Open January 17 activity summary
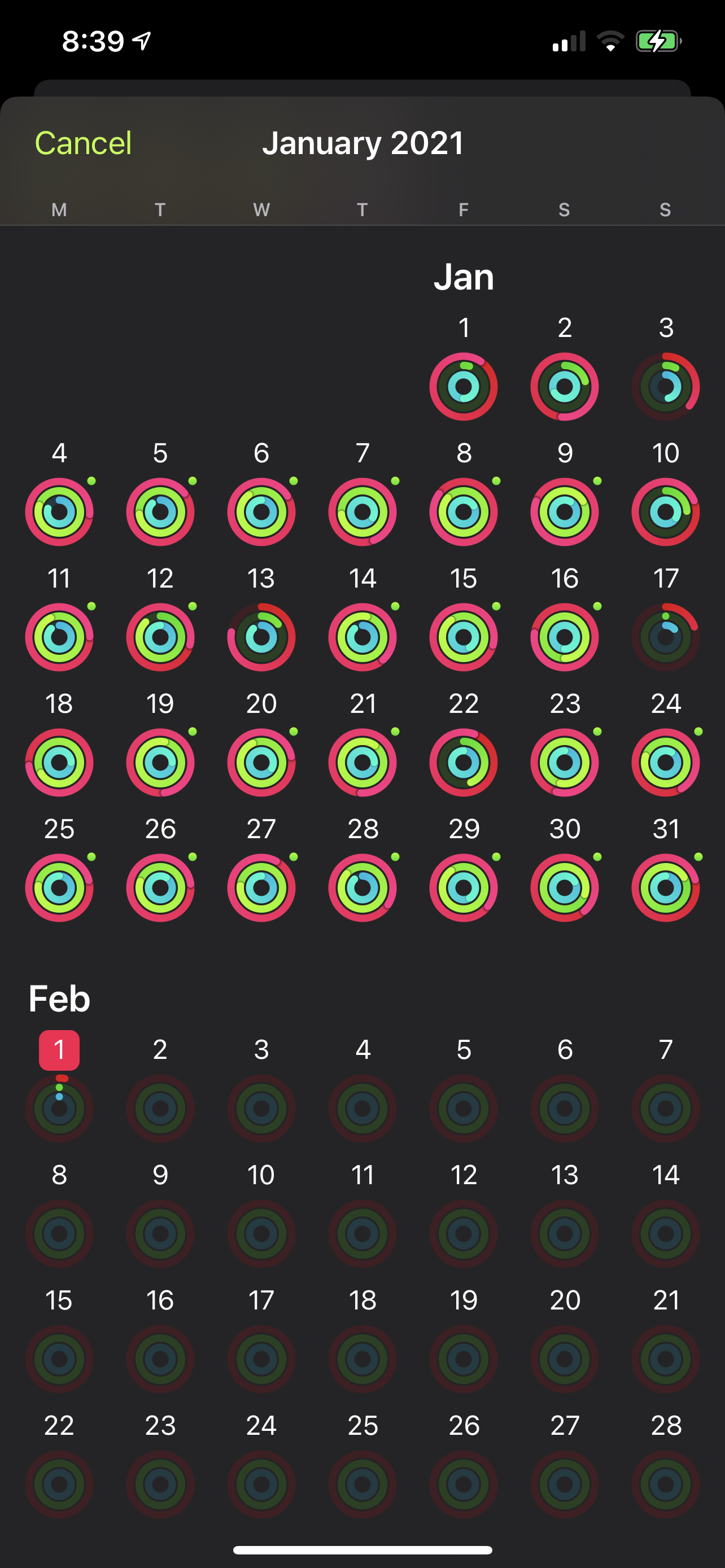 pos(665,637)
